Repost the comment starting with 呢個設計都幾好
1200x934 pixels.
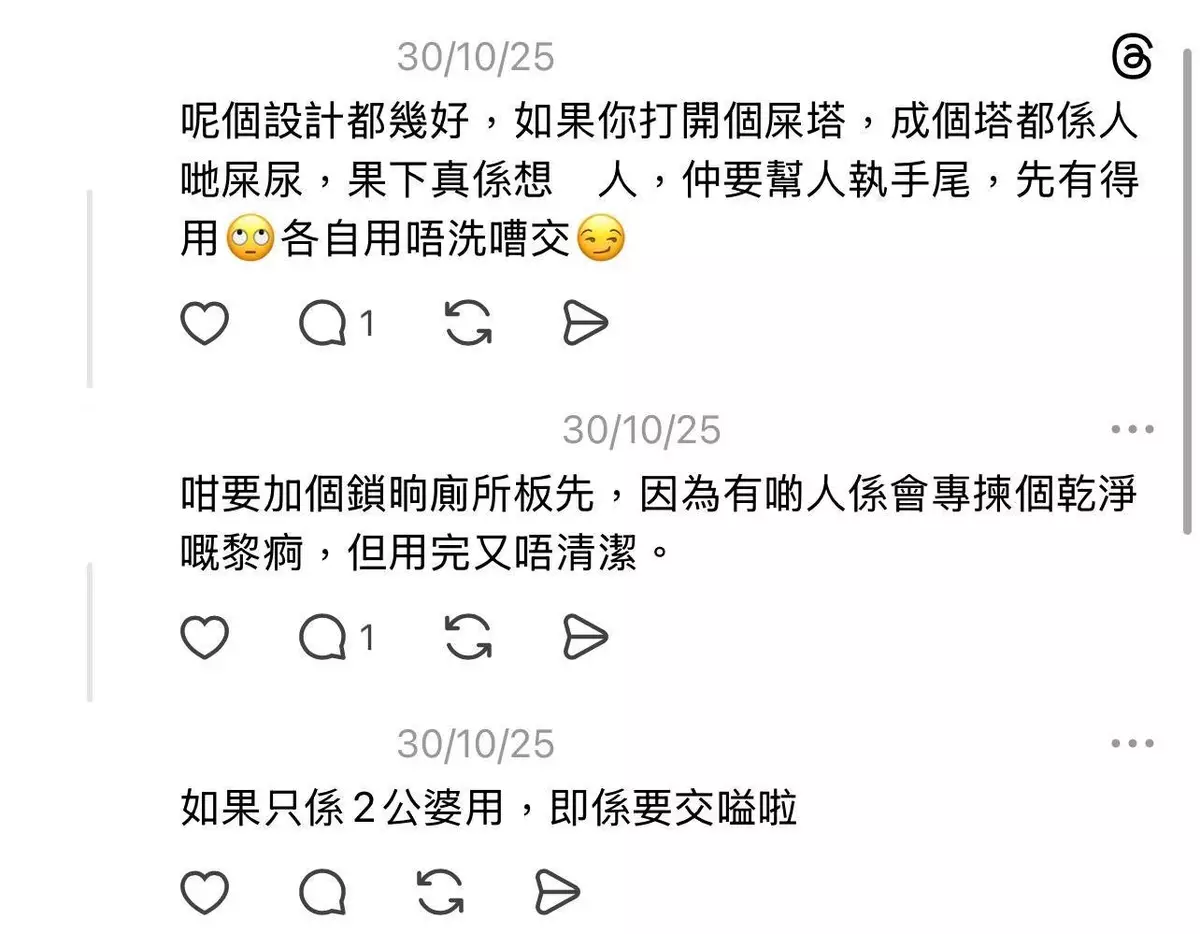click(x=467, y=323)
